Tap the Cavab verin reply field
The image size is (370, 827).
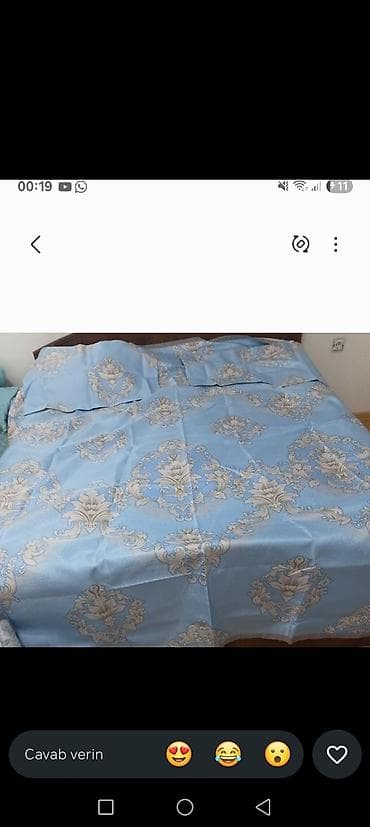tap(84, 754)
